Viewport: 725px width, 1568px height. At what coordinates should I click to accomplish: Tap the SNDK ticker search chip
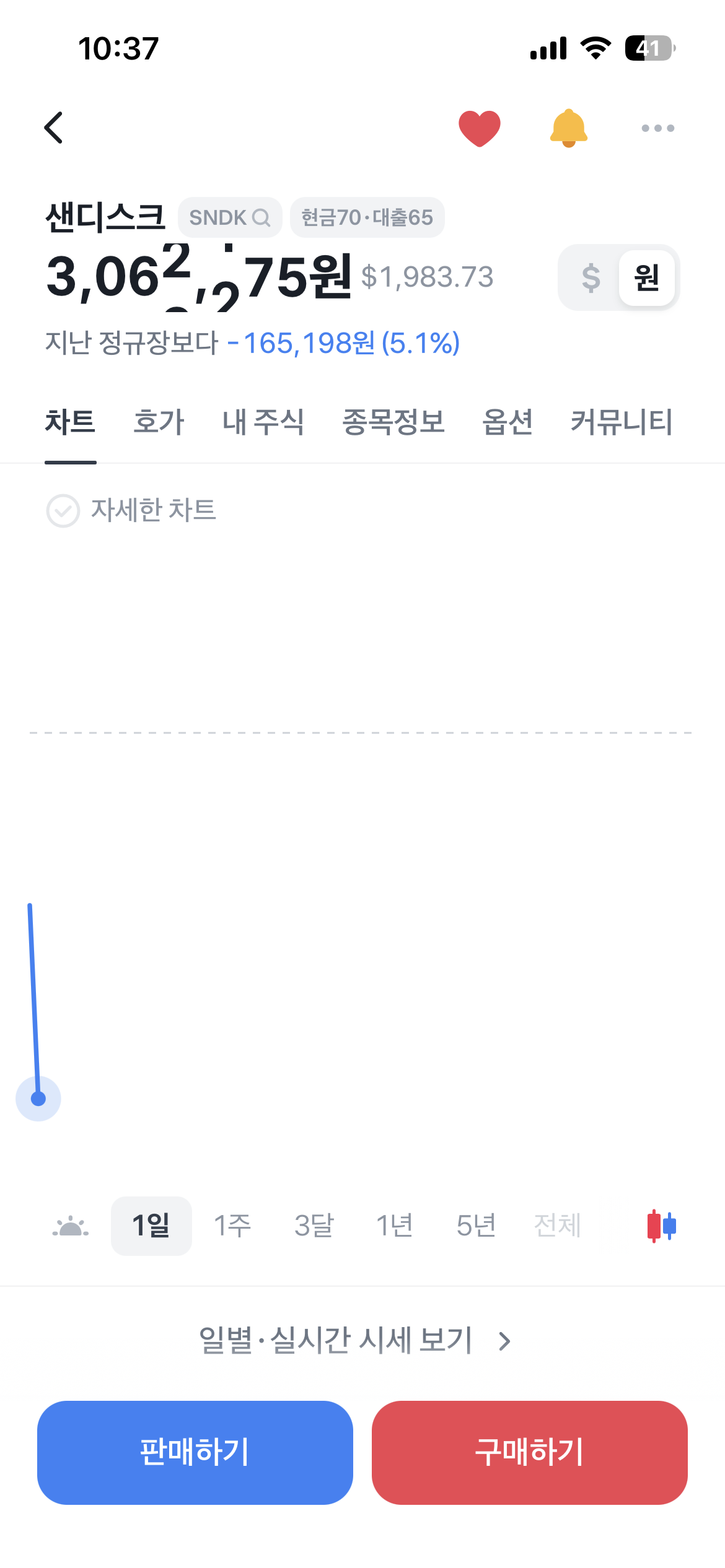230,217
